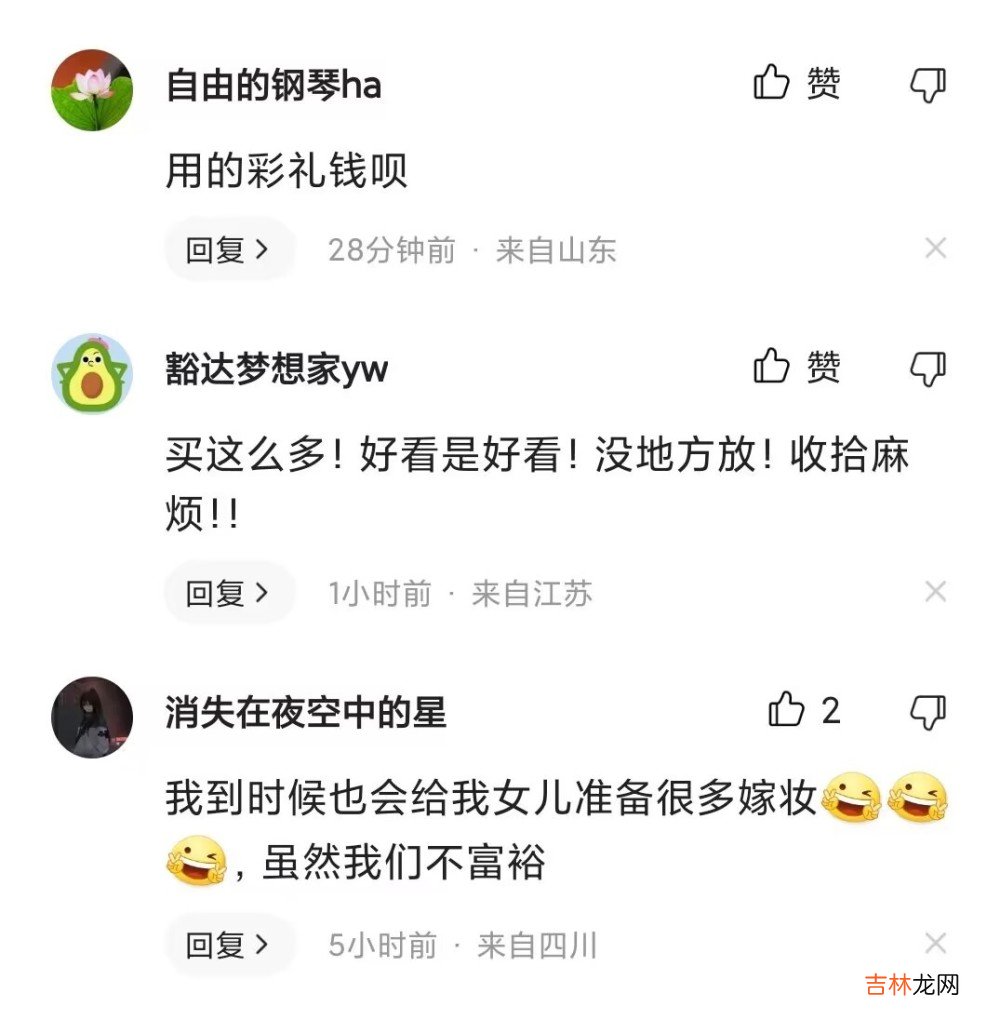Like the comment by 自由的钢琴ha

coord(773,83)
